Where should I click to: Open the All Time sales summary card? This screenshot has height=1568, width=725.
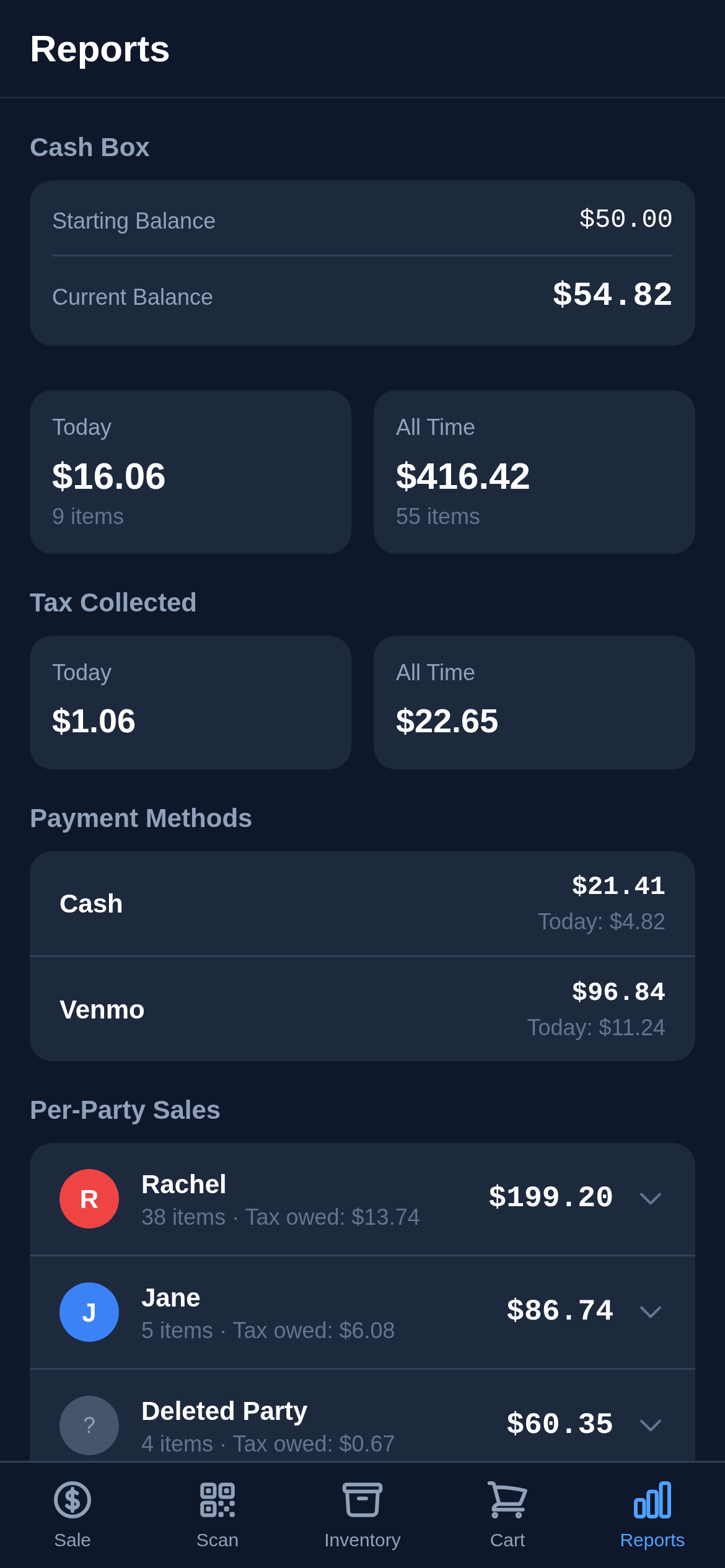(x=534, y=471)
